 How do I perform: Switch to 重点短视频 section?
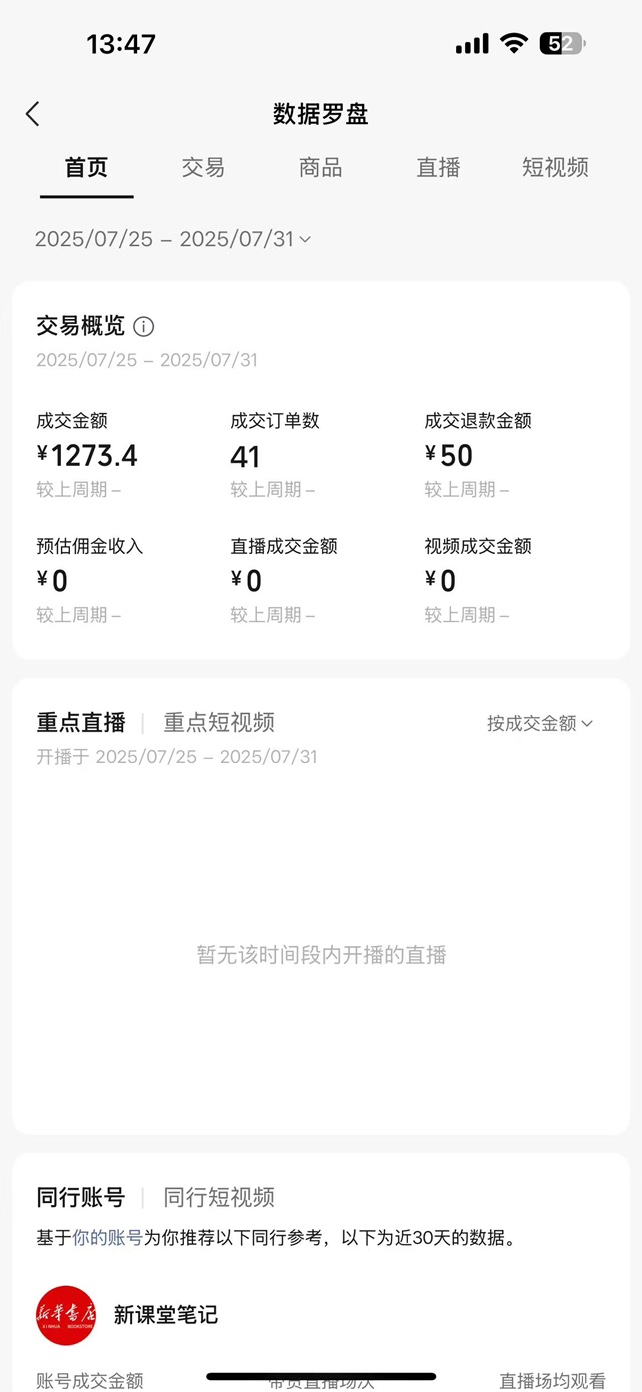[219, 722]
